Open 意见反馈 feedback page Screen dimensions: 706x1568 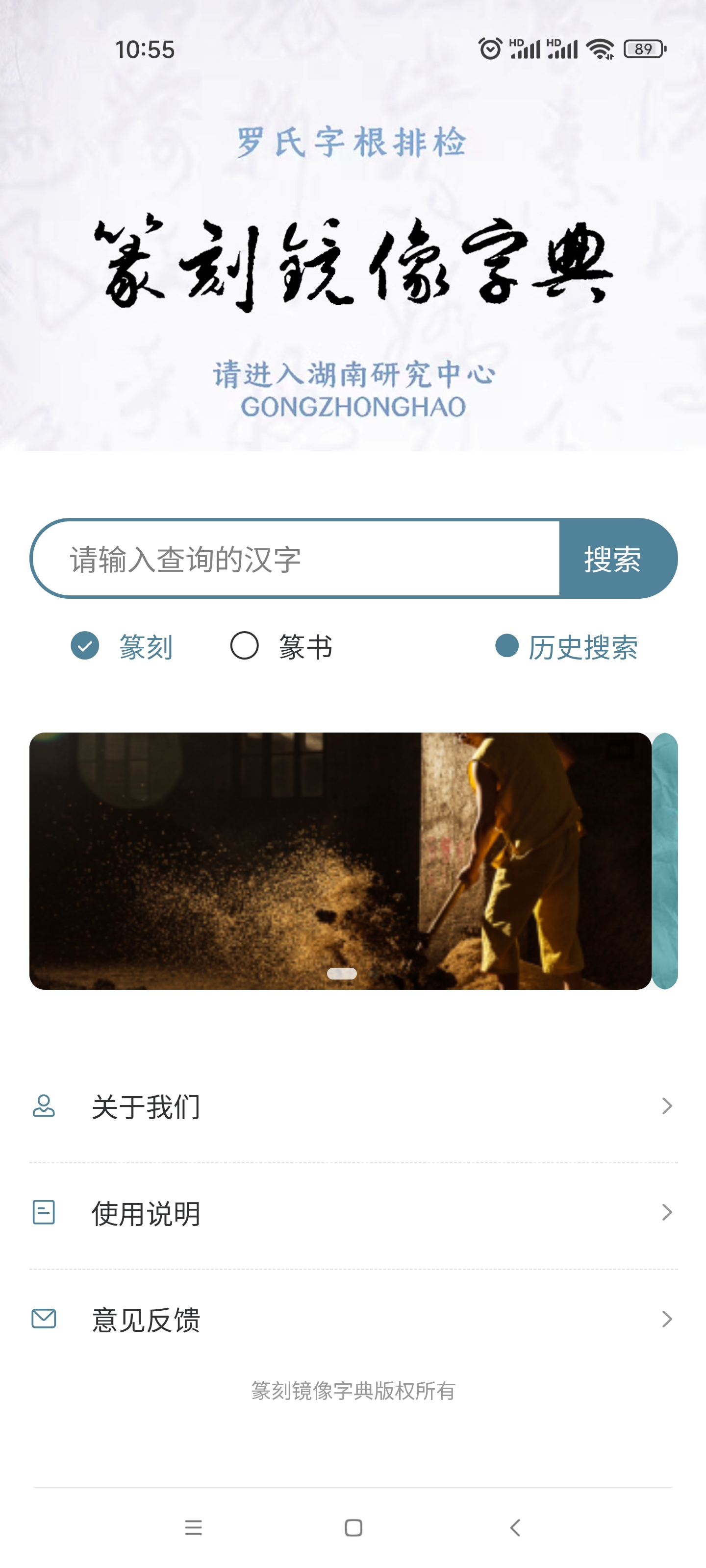click(353, 1320)
